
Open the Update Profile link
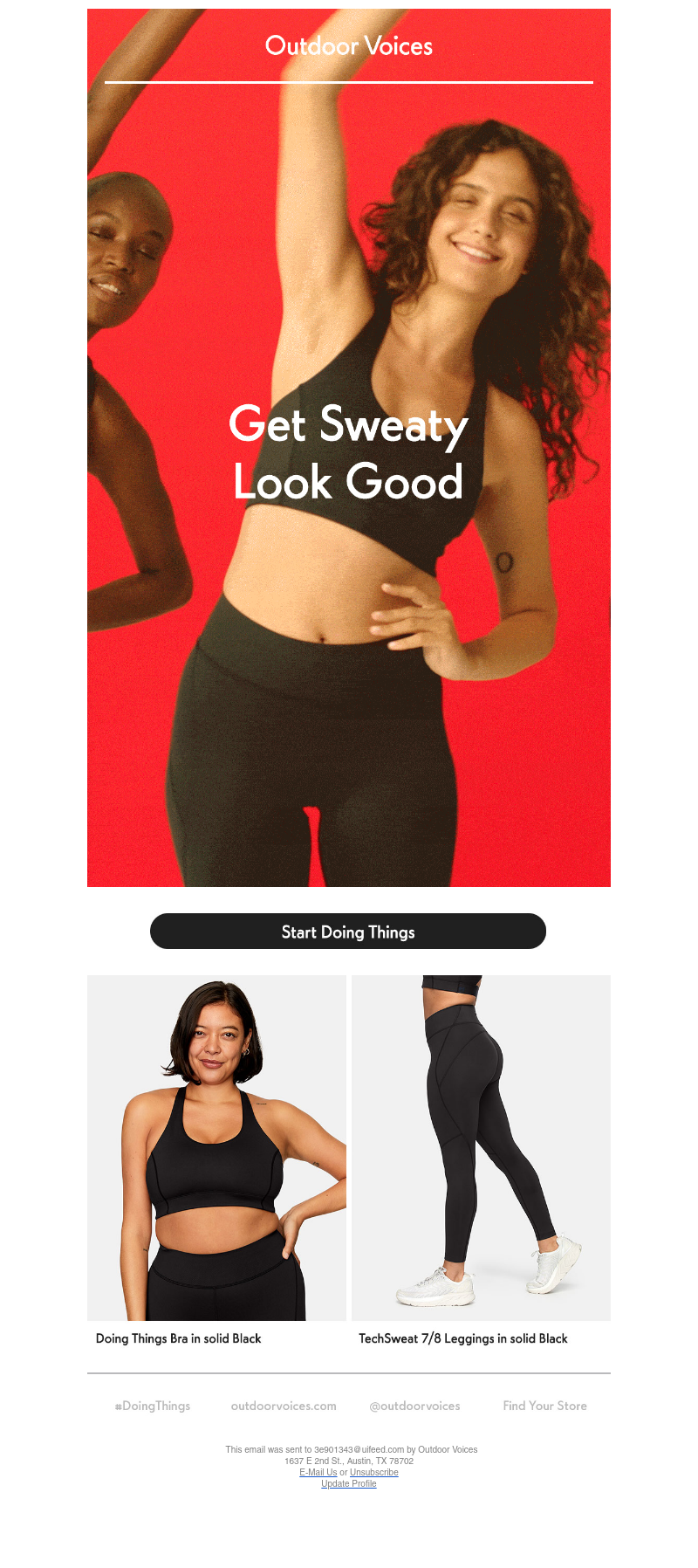349,1483
